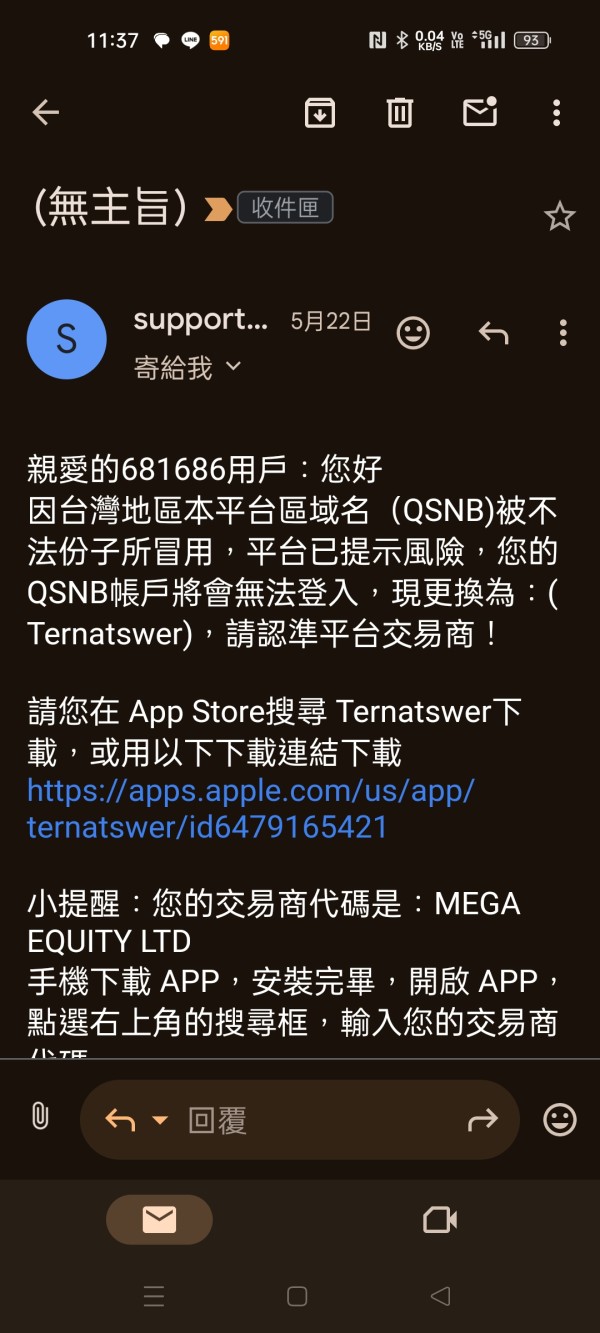Forward this email from reply box
The height and width of the screenshot is (1333, 600).
482,1121
